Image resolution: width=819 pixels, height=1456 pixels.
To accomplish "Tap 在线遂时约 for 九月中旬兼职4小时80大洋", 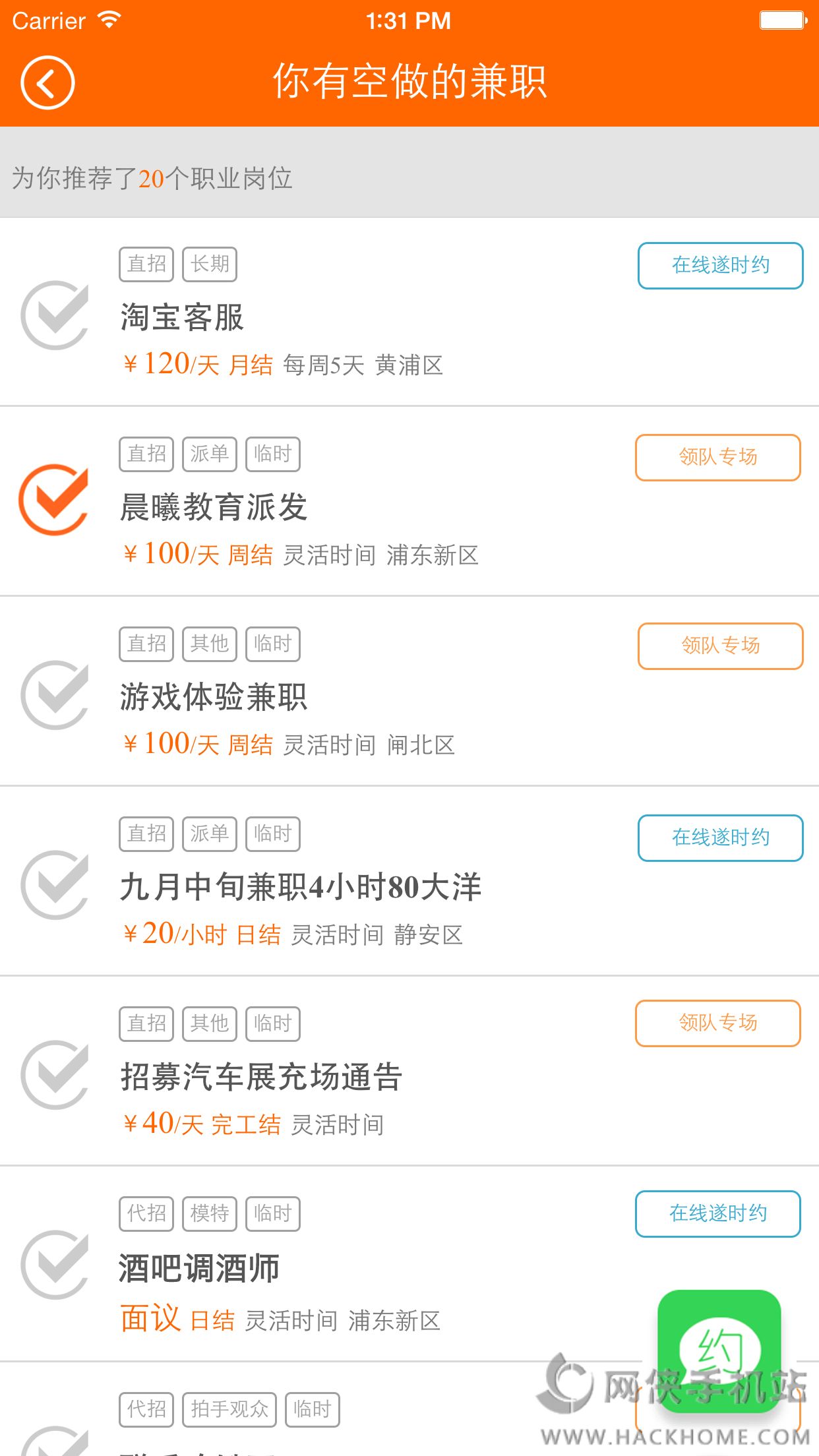I will [x=720, y=837].
